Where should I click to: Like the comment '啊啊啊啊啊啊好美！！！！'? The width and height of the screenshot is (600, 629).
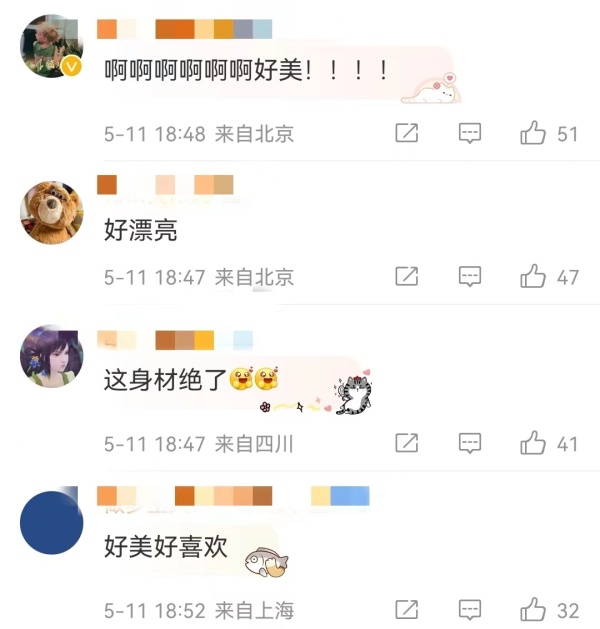(x=533, y=133)
